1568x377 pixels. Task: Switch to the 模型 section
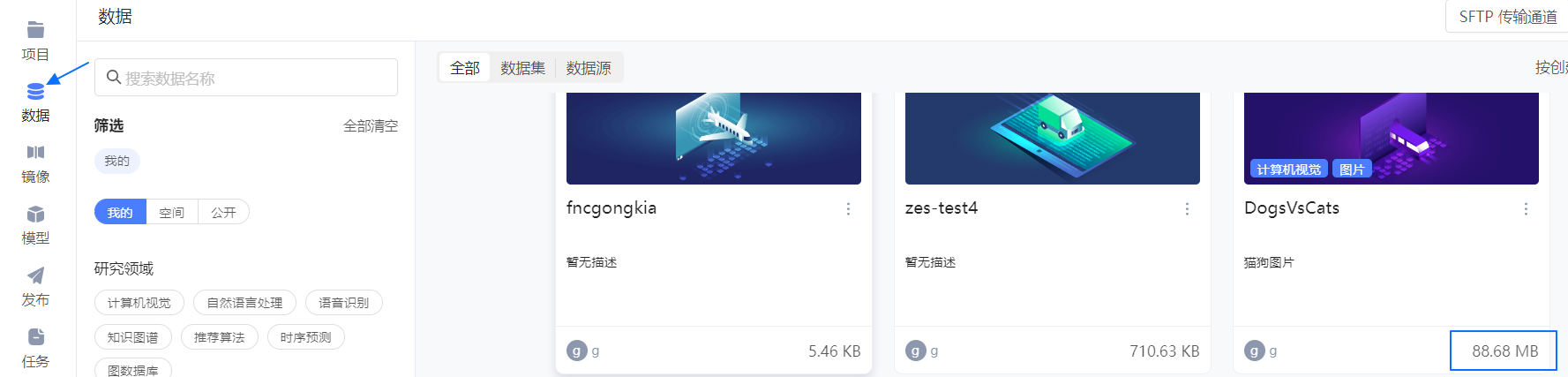coord(35,225)
